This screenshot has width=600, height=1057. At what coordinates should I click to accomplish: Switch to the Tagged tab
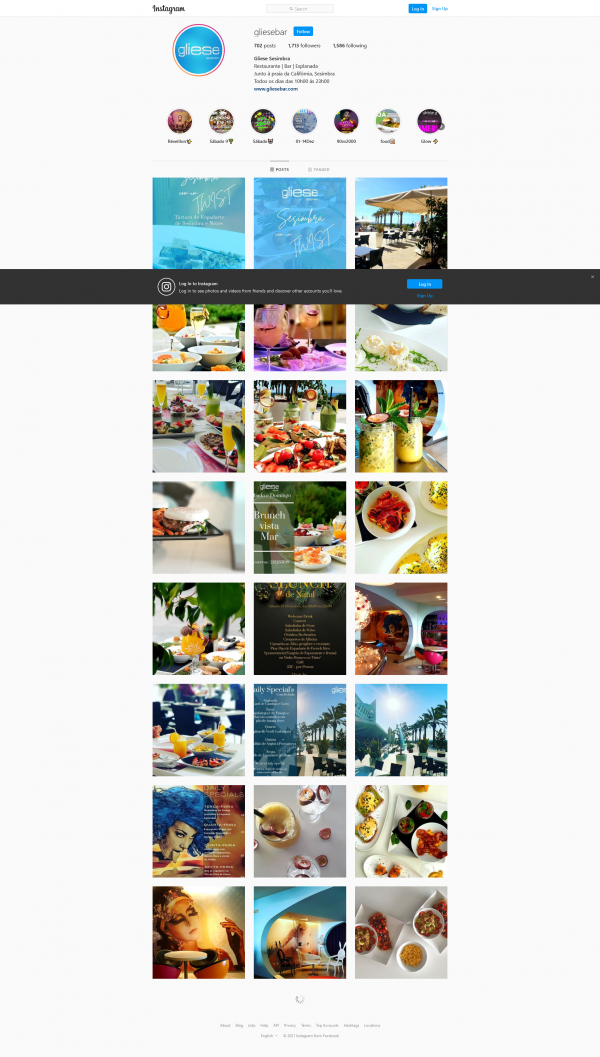[319, 169]
